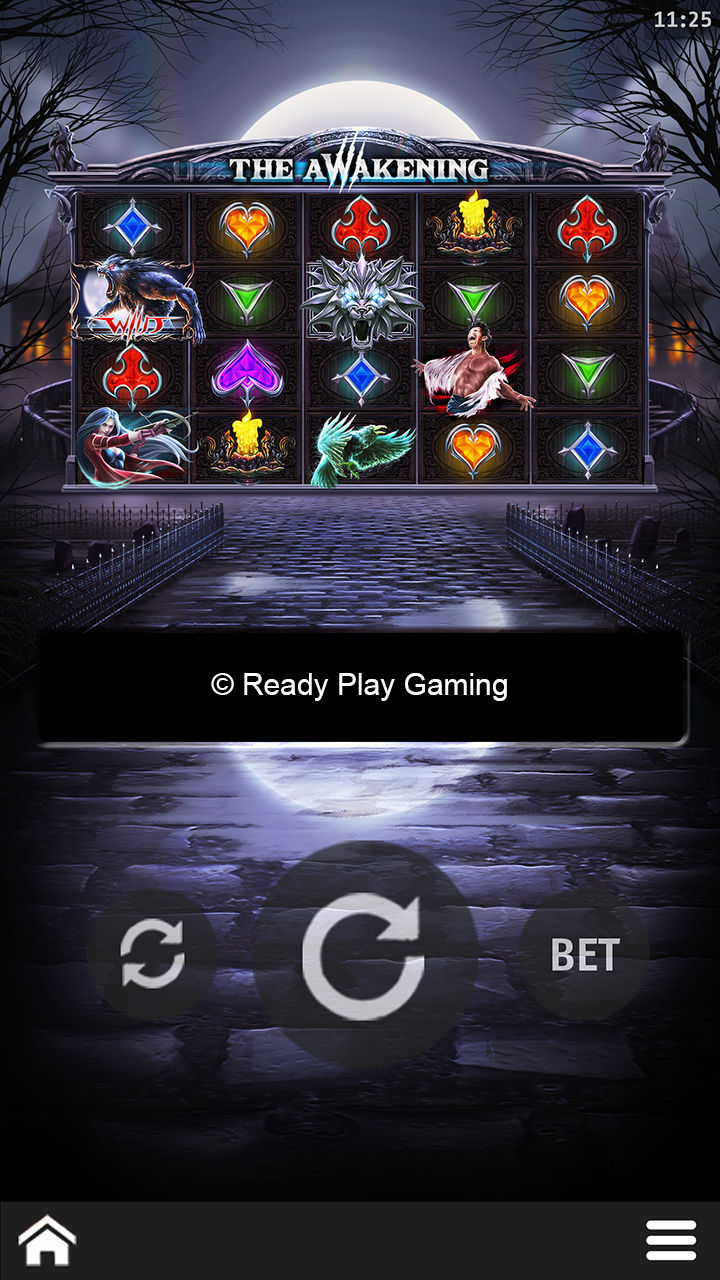
Task: Enable autospin with the looping arrows button
Action: 152,955
